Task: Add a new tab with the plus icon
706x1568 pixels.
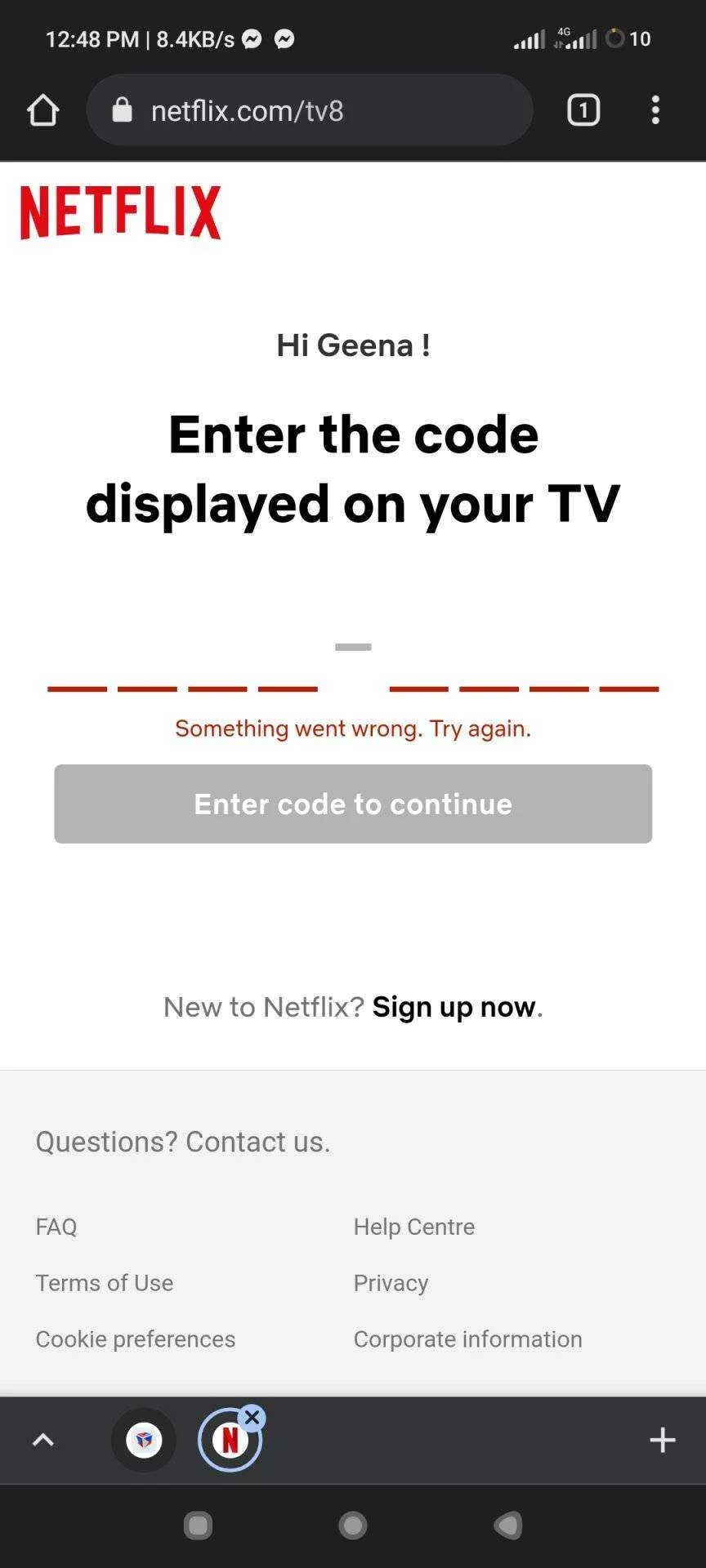Action: 662,1440
